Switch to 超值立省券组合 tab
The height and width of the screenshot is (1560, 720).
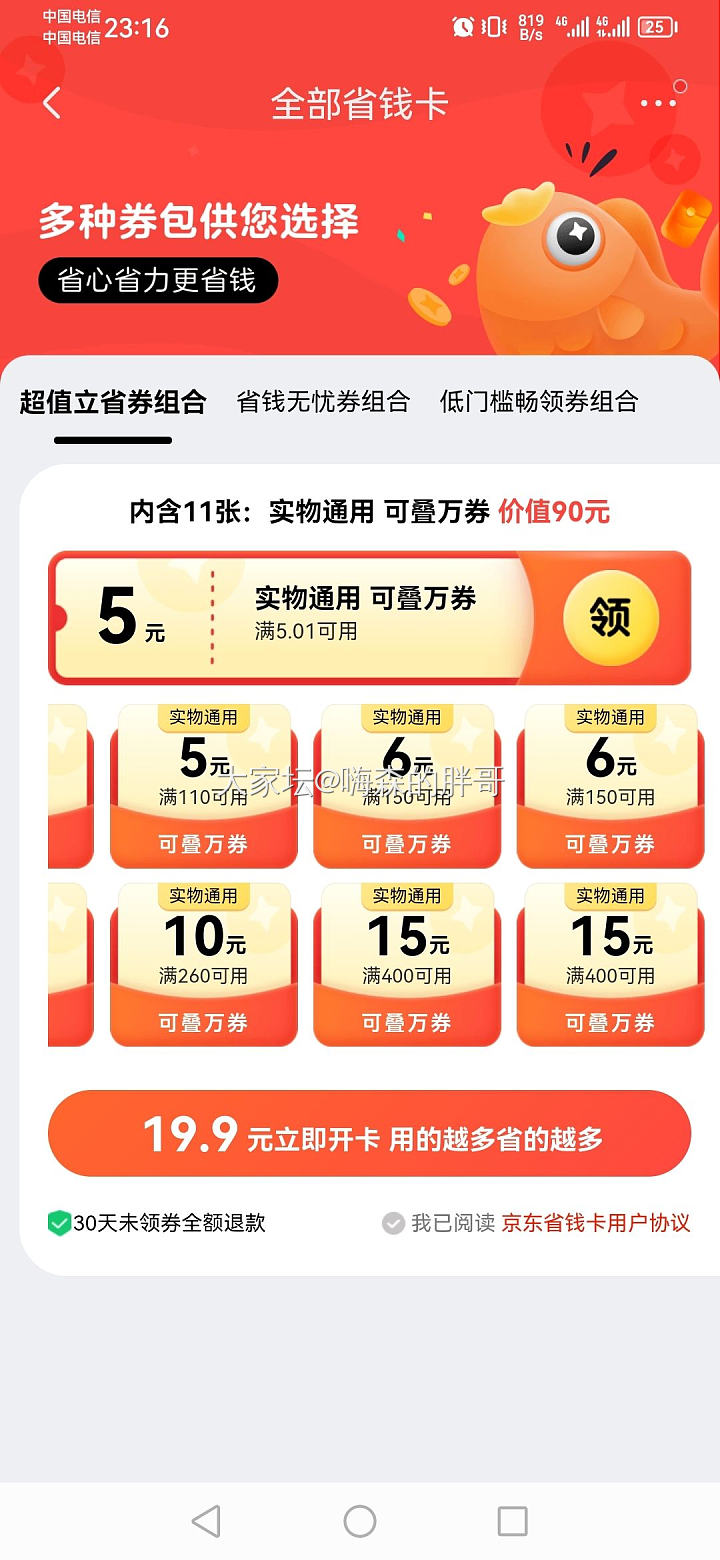[113, 402]
